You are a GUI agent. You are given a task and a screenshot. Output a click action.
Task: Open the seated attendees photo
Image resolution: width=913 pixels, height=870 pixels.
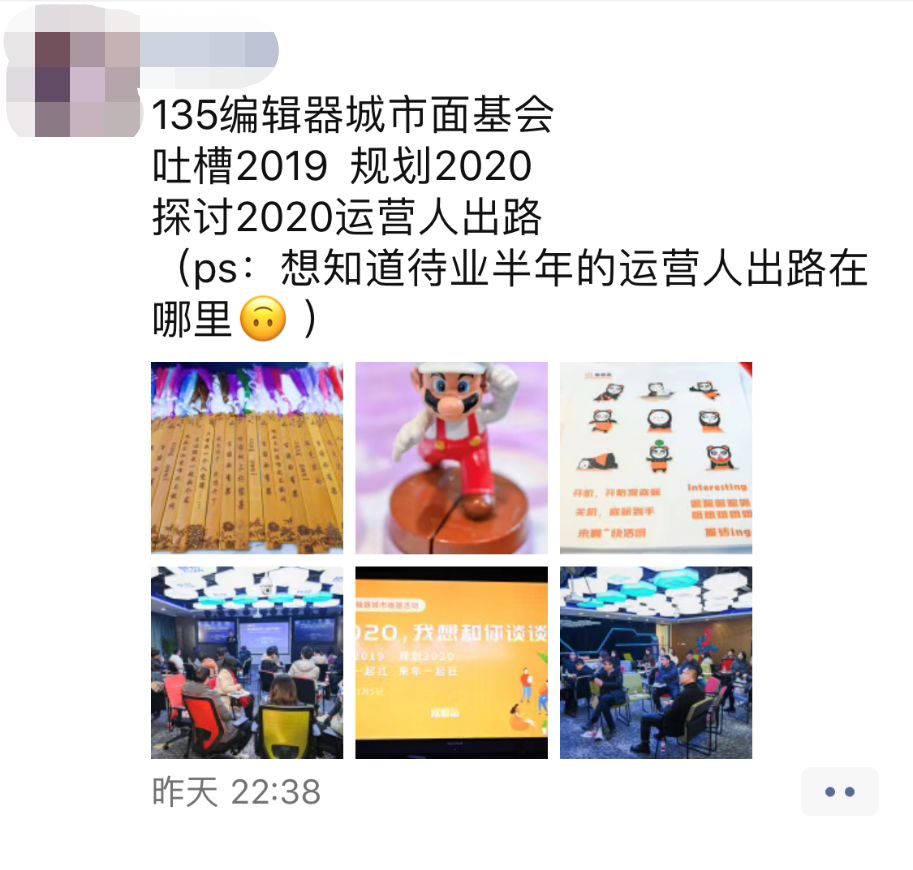click(655, 662)
